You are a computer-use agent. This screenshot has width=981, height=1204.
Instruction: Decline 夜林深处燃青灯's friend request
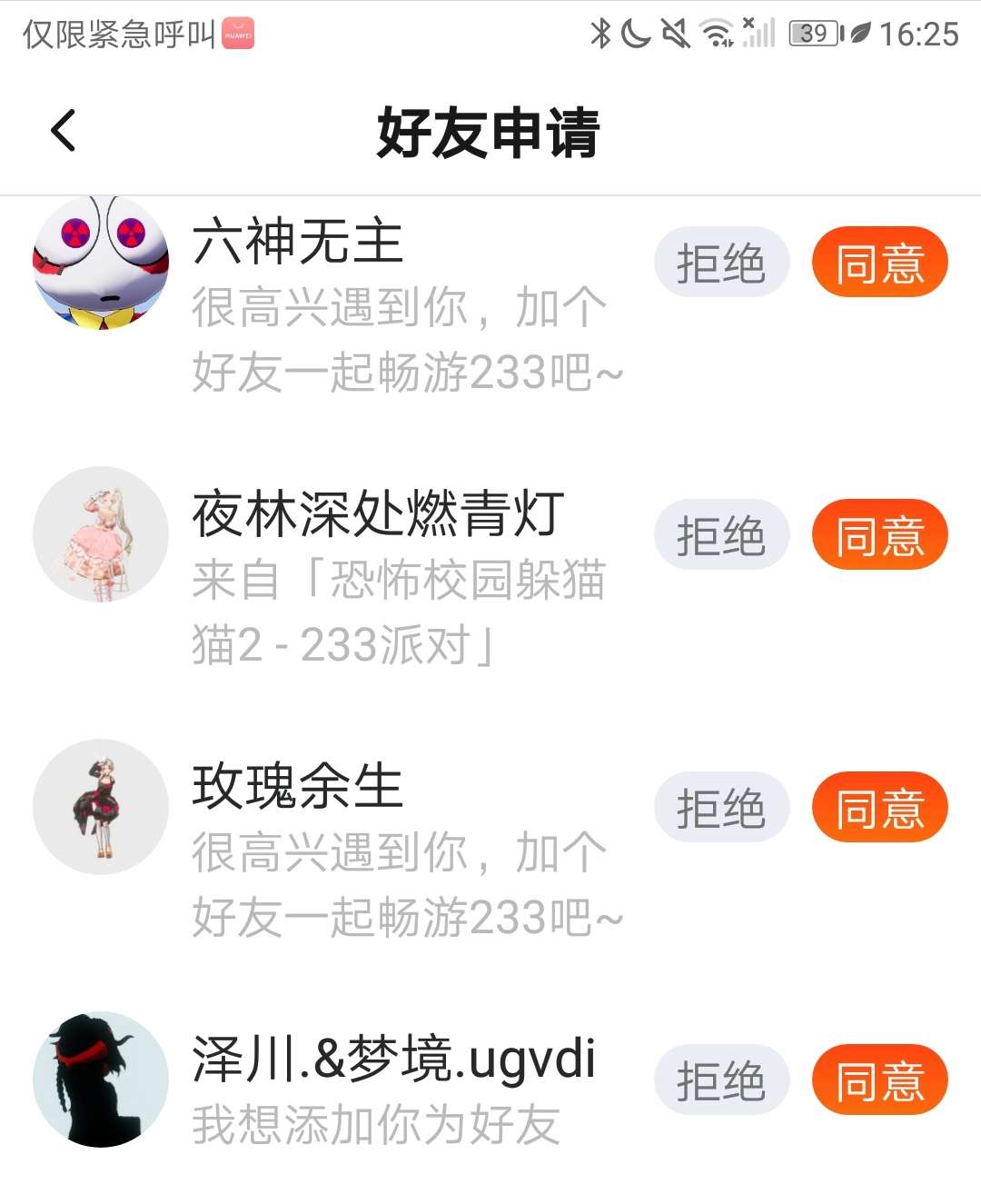721,535
